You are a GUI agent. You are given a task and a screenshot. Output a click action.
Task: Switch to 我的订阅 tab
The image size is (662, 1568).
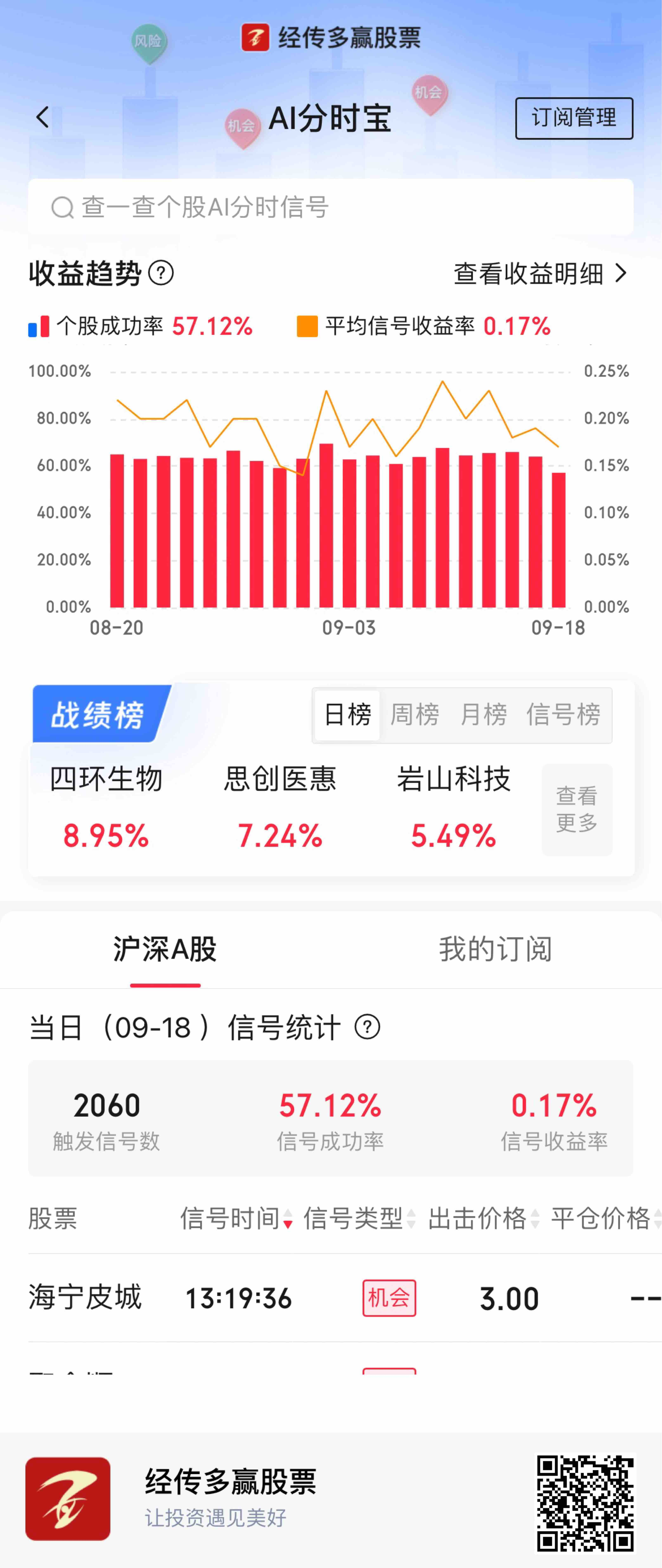tap(495, 949)
